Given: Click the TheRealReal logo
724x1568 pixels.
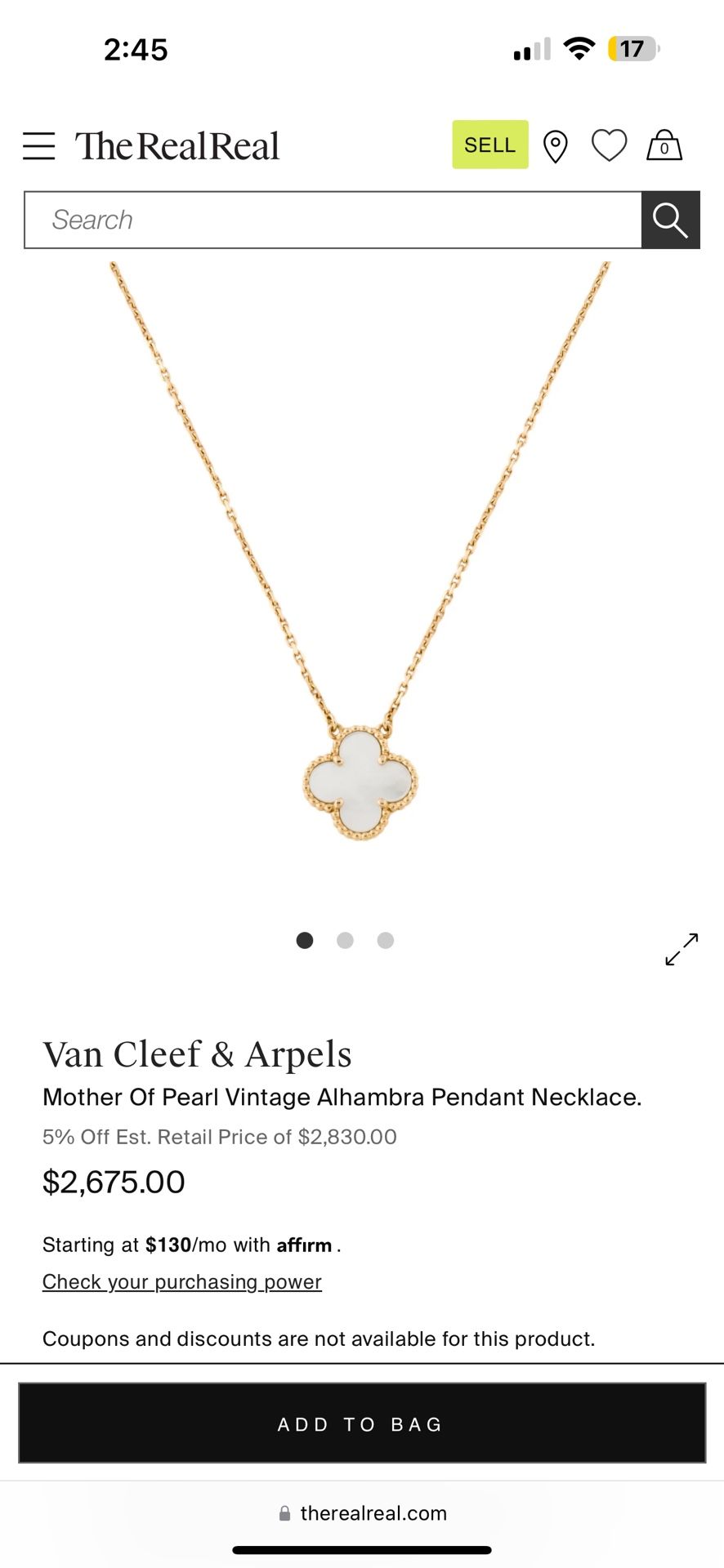Looking at the screenshot, I should (x=177, y=145).
